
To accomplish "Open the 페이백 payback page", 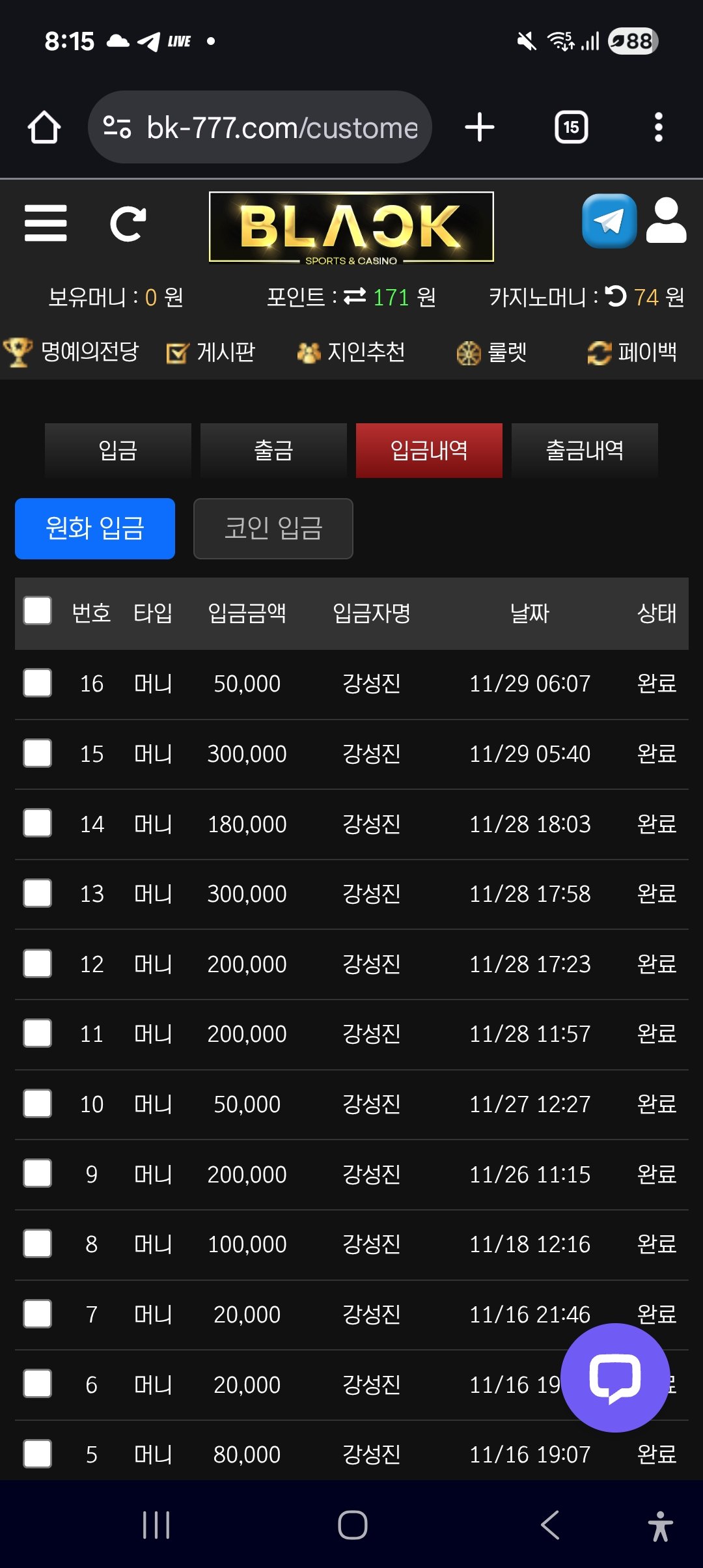I will point(632,352).
